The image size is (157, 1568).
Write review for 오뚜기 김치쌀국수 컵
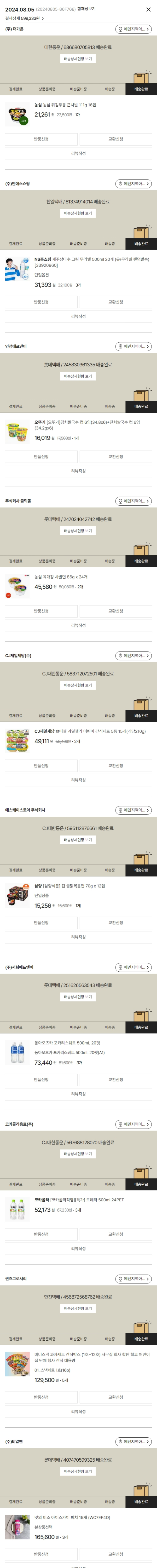coord(78,471)
